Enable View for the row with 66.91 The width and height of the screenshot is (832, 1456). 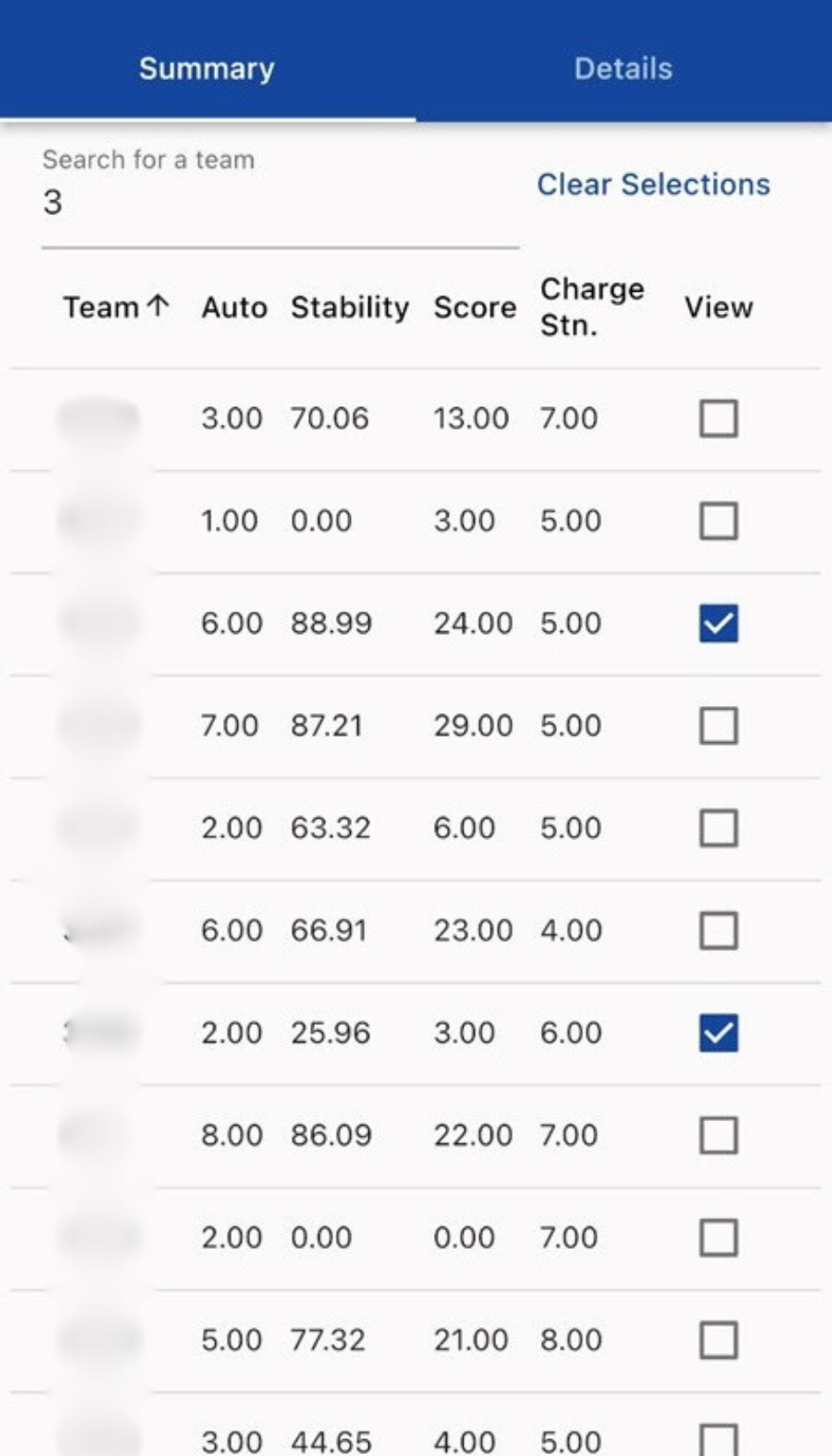pyautogui.click(x=718, y=931)
